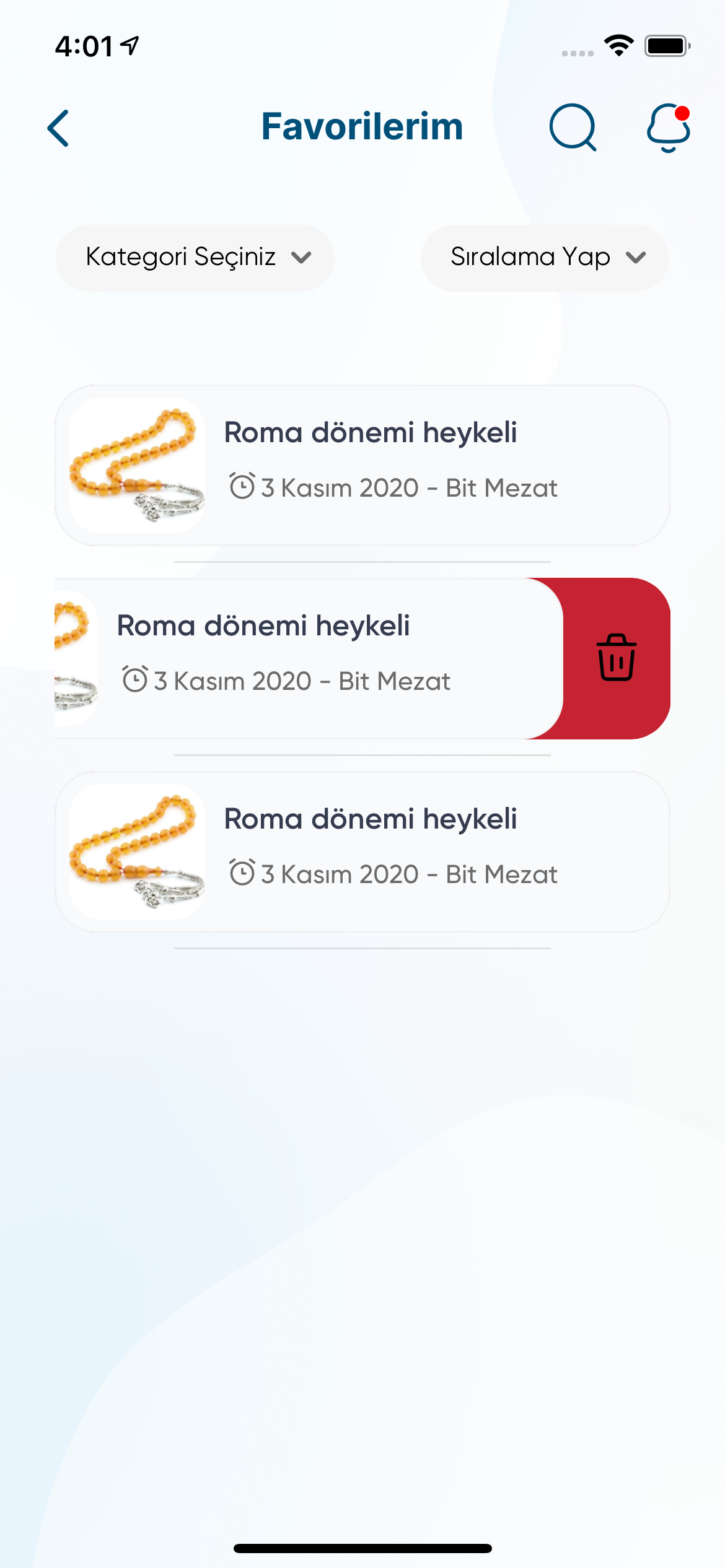
Task: Delete the swiped favorite with the trash icon
Action: tap(616, 658)
